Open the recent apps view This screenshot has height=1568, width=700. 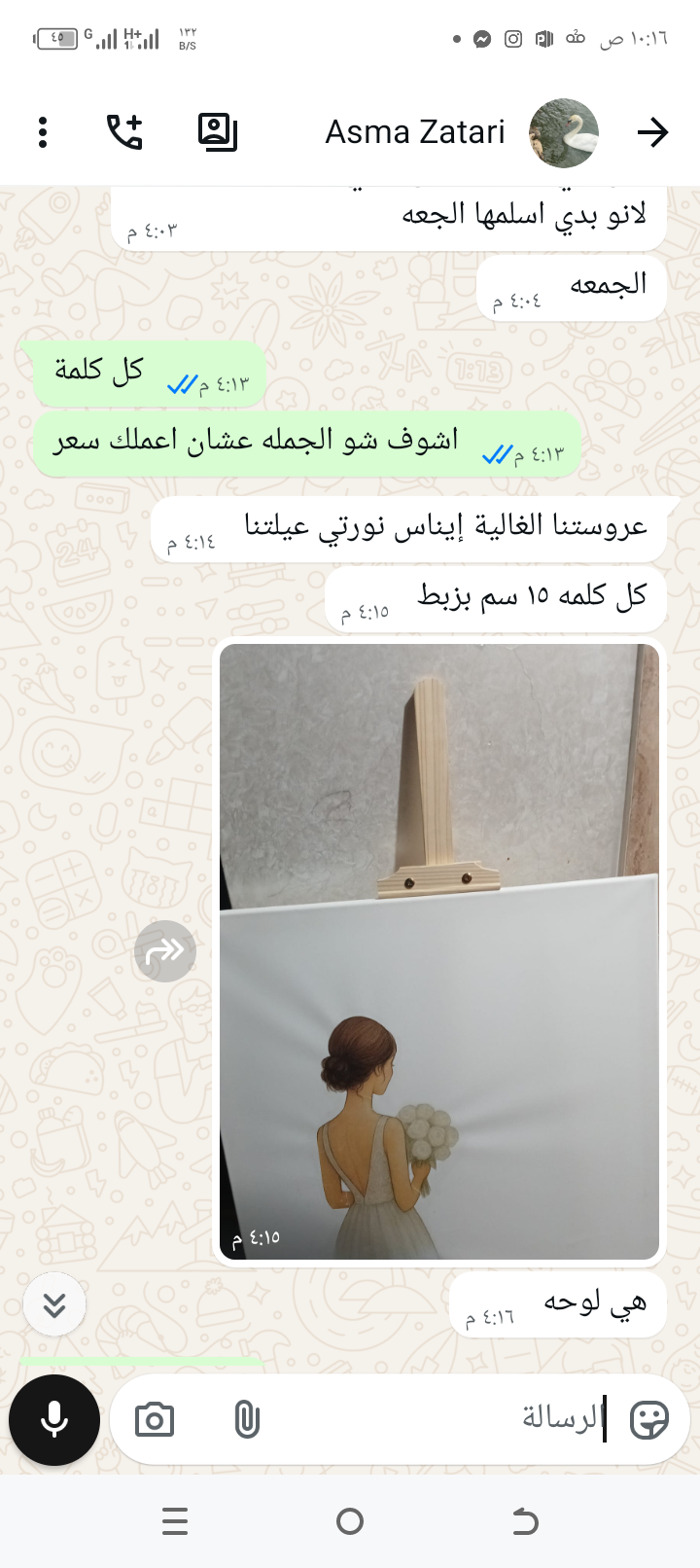click(x=175, y=1521)
